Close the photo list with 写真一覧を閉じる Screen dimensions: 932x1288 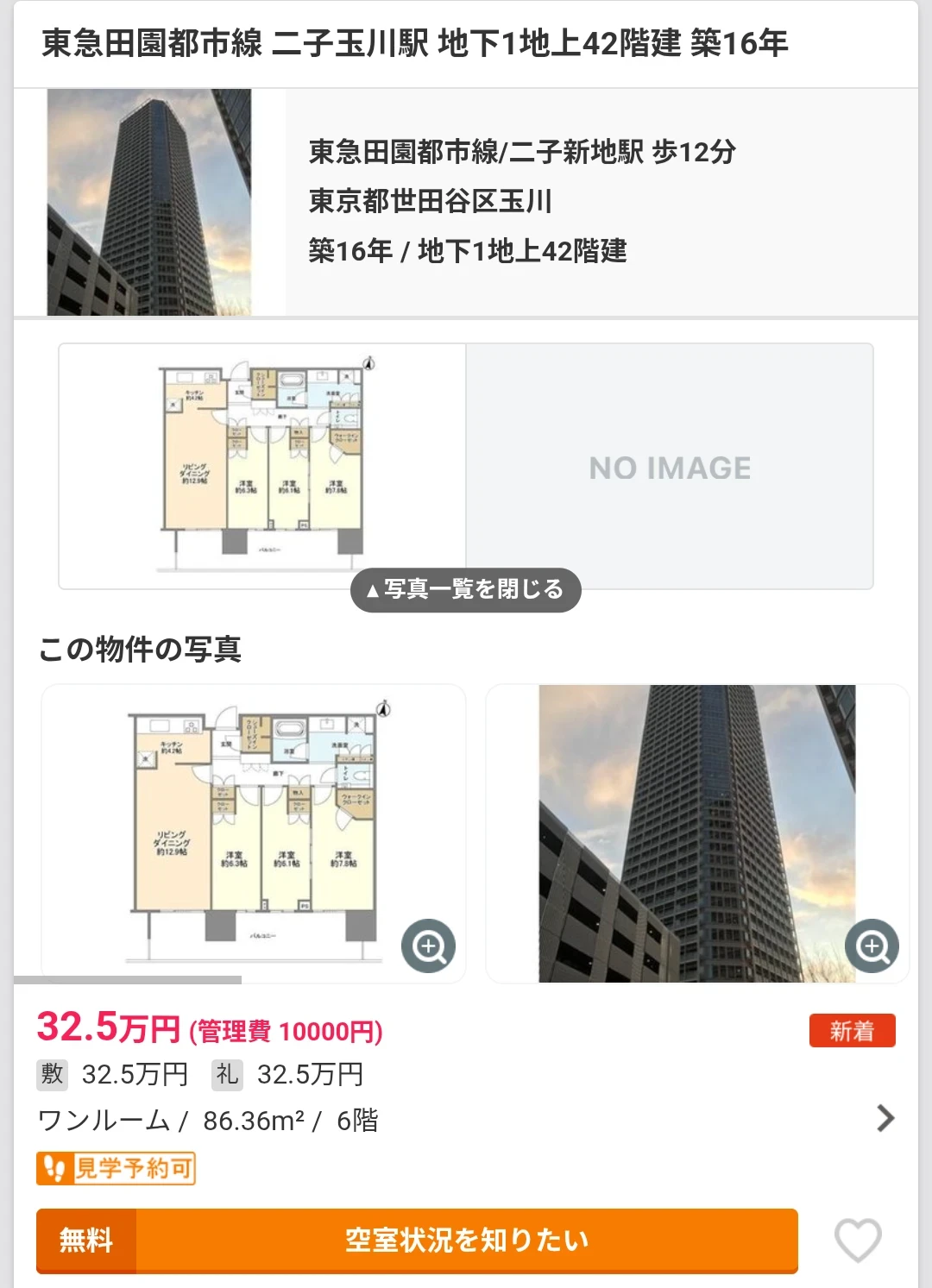466,589
